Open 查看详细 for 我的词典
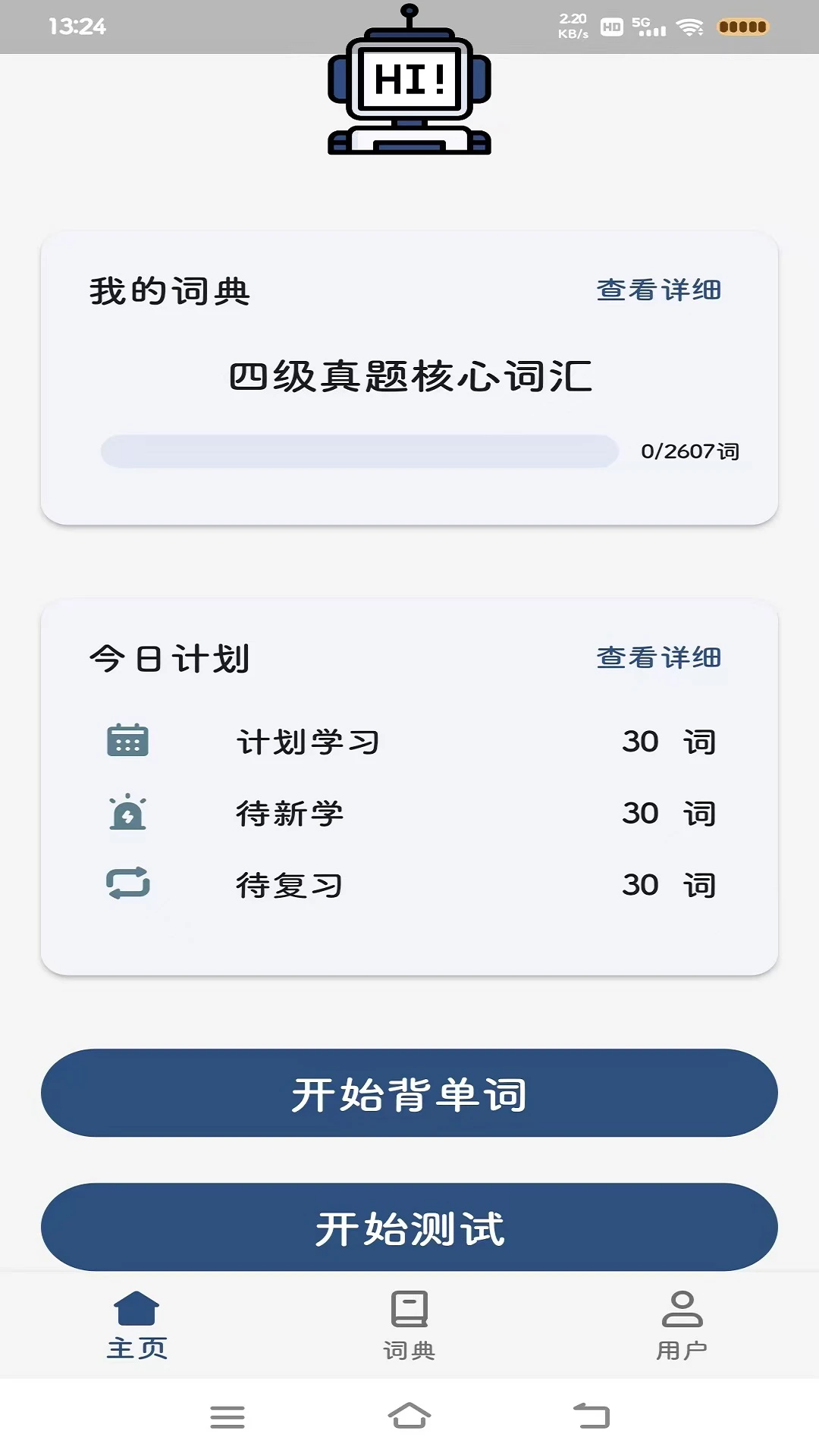The height and width of the screenshot is (1456, 819). [x=660, y=289]
